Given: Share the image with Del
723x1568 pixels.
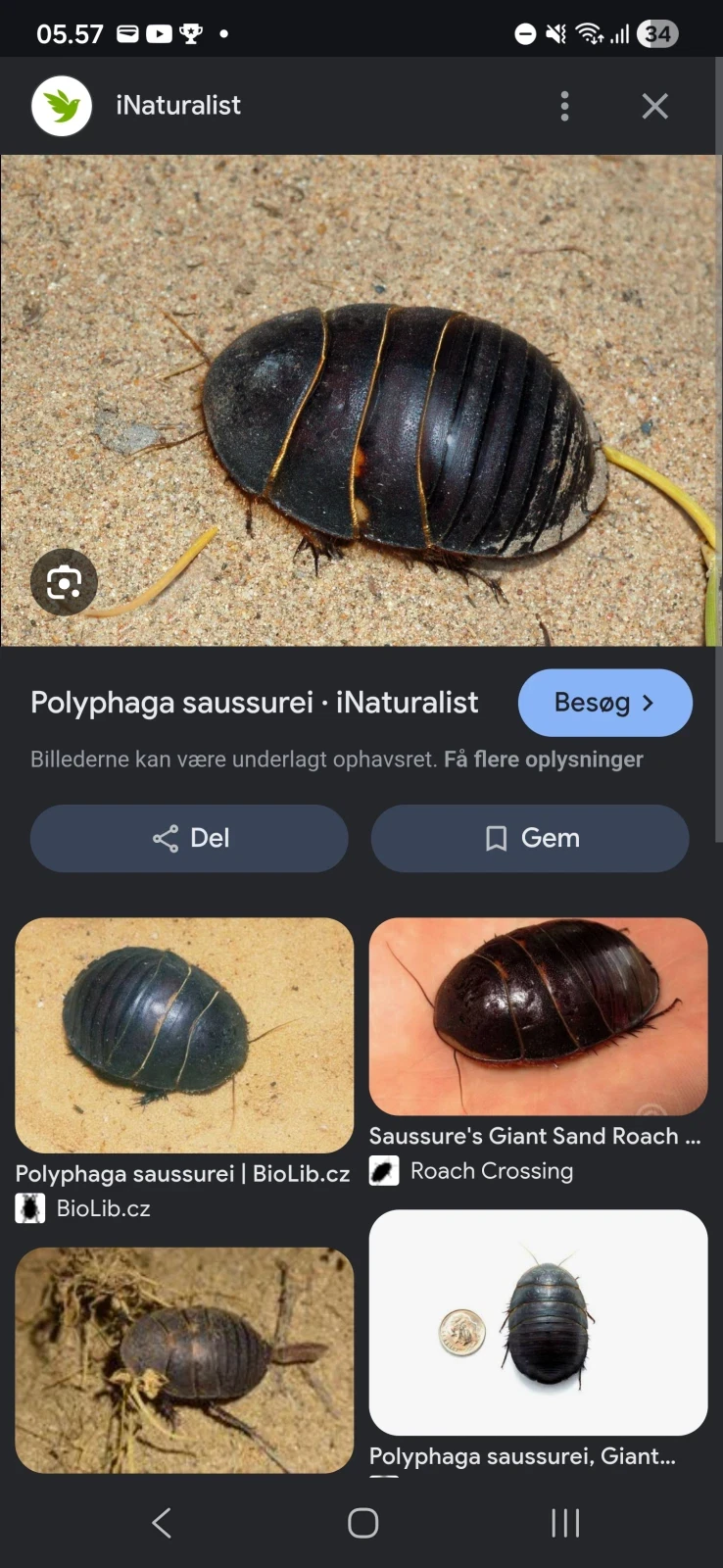Looking at the screenshot, I should pyautogui.click(x=189, y=838).
